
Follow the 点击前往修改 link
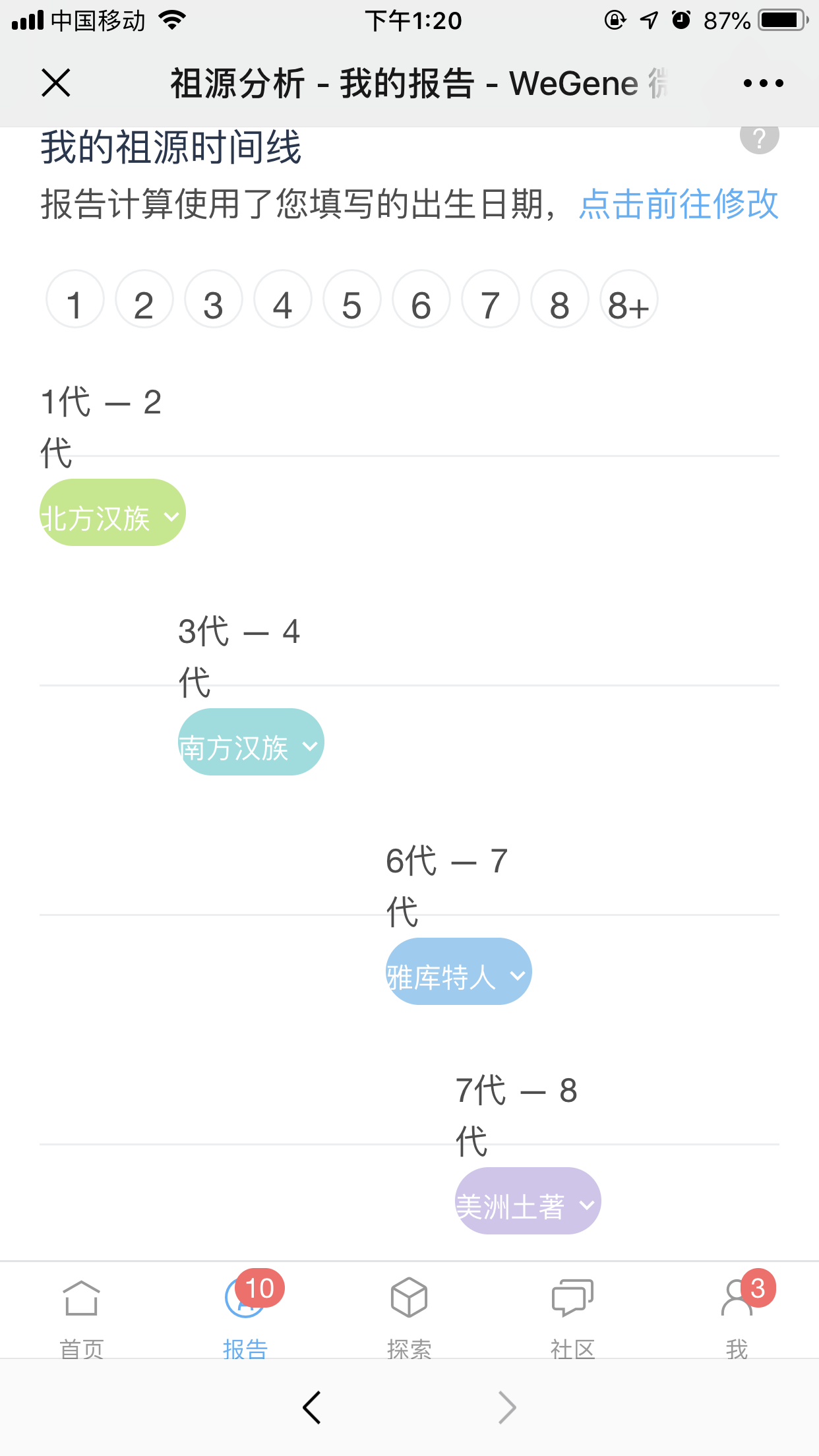pos(679,204)
